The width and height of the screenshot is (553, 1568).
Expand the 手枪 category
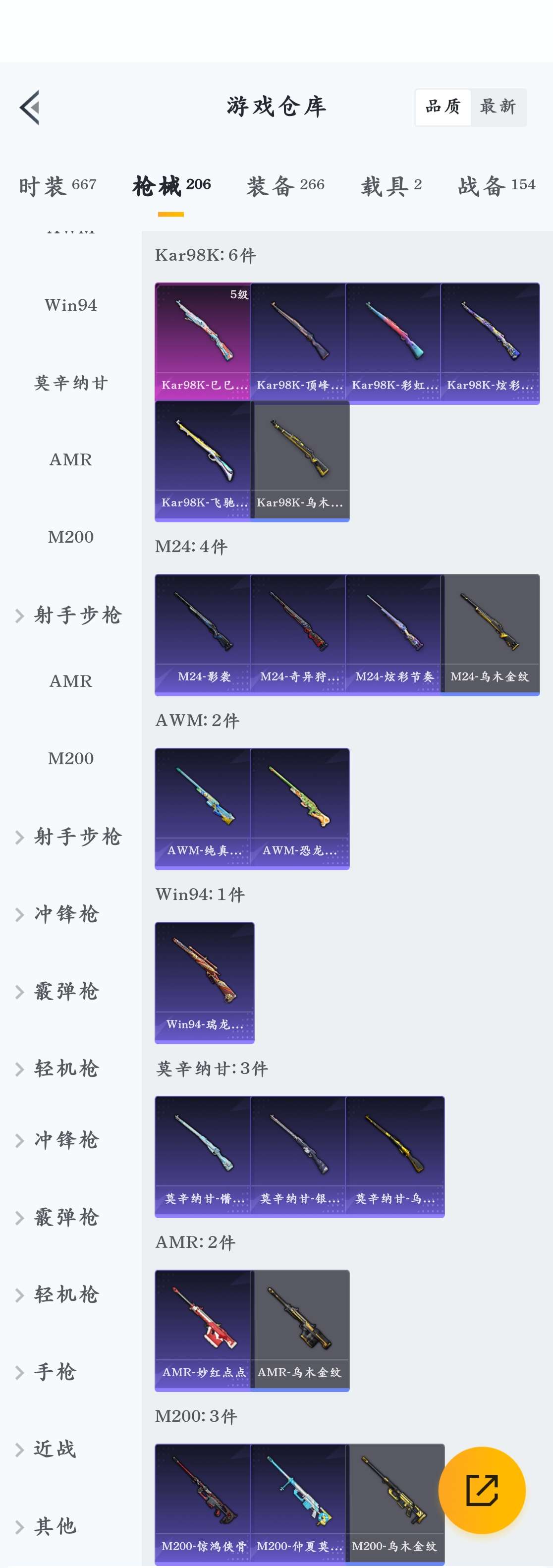tap(55, 1371)
